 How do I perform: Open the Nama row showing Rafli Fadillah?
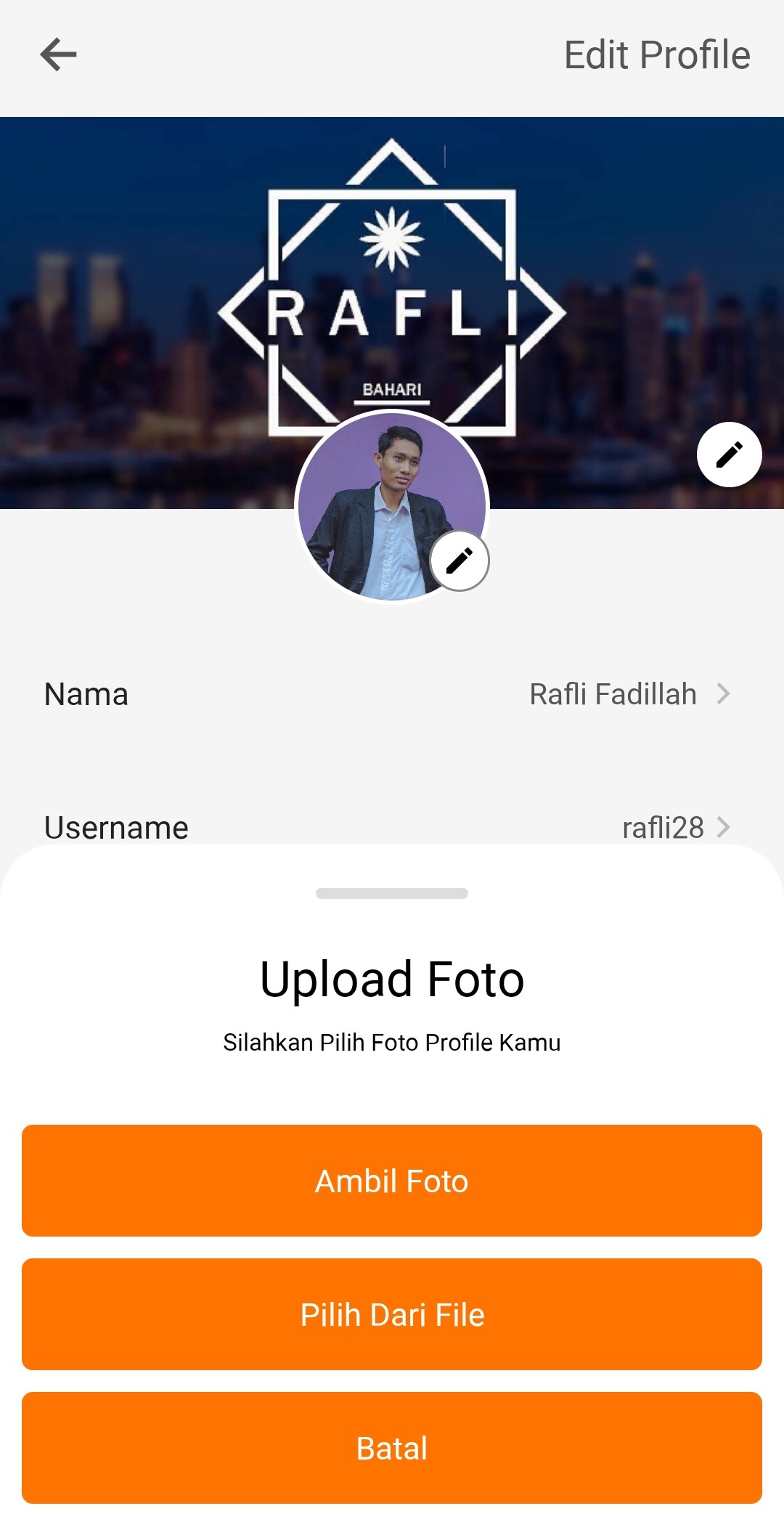point(392,694)
